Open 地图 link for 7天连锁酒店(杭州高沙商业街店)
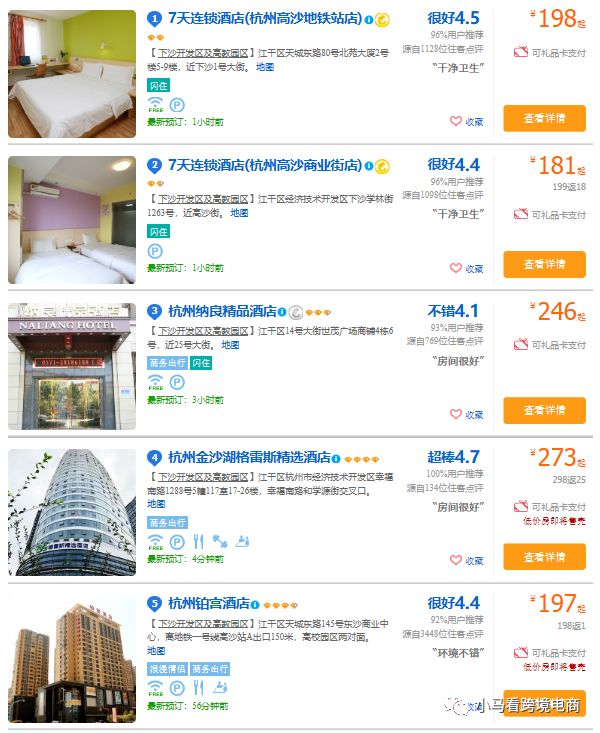The height and width of the screenshot is (733, 600). [239, 213]
